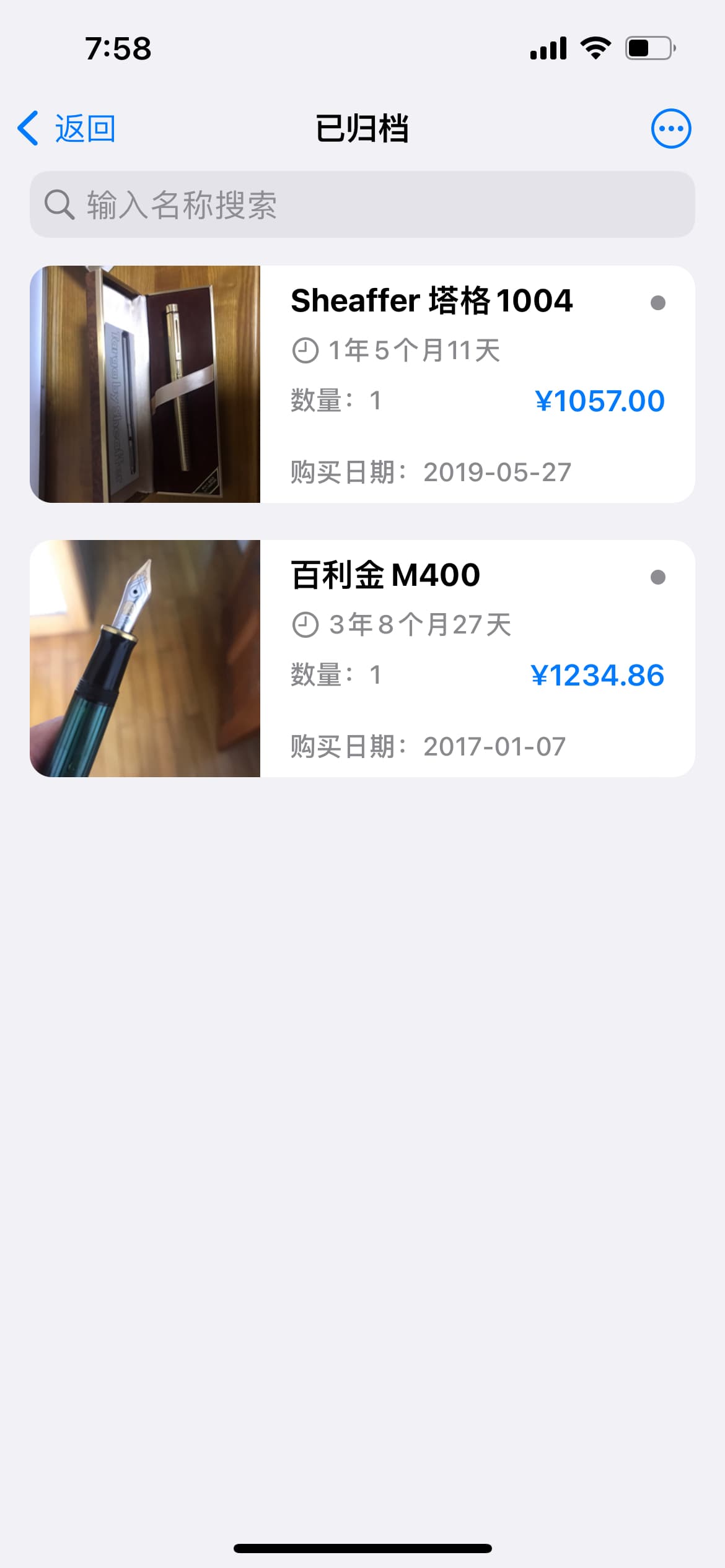Tap the 输入名称搜索 search field
Screen dimensions: 725x1568
pyautogui.click(x=362, y=204)
